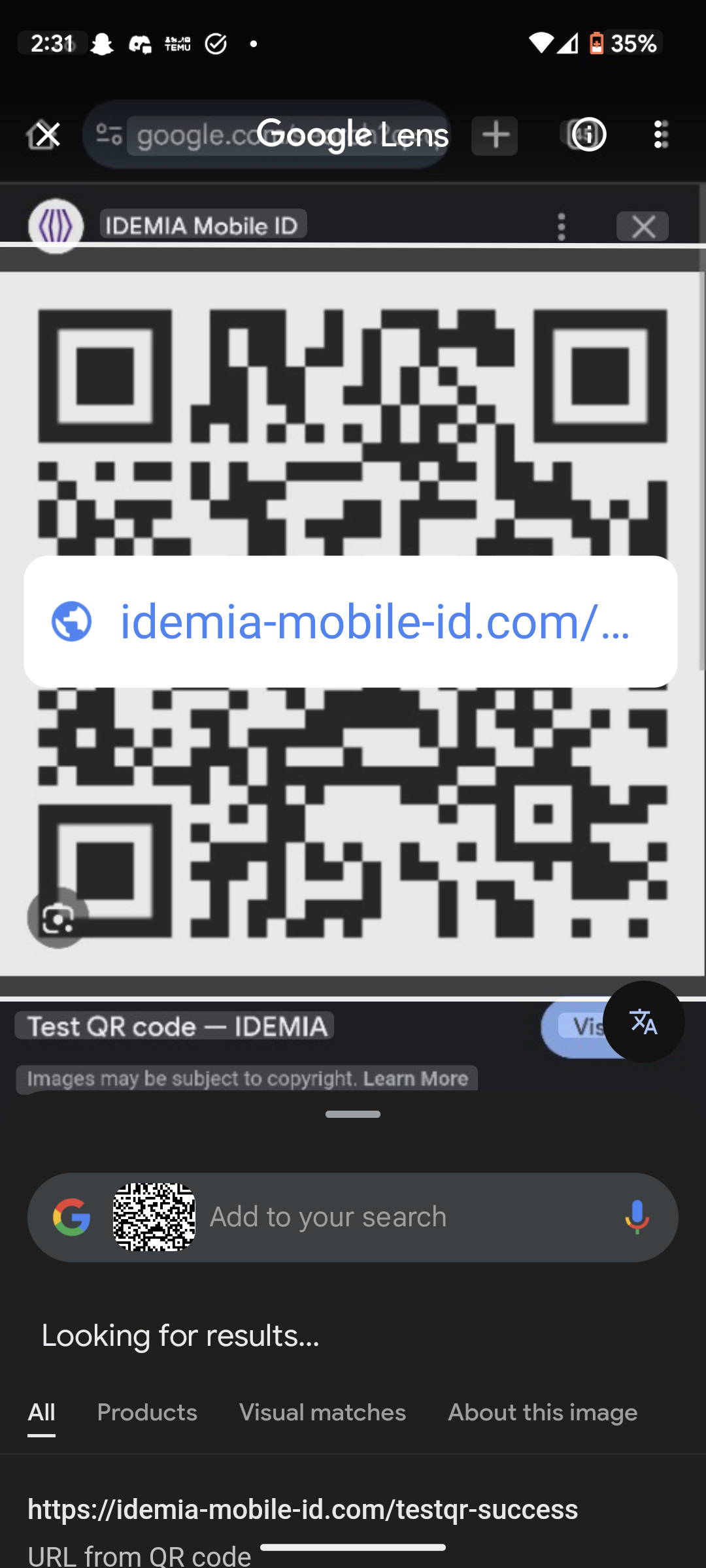Image resolution: width=706 pixels, height=1568 pixels.
Task: Tap the Add to your search field
Action: [x=405, y=1217]
